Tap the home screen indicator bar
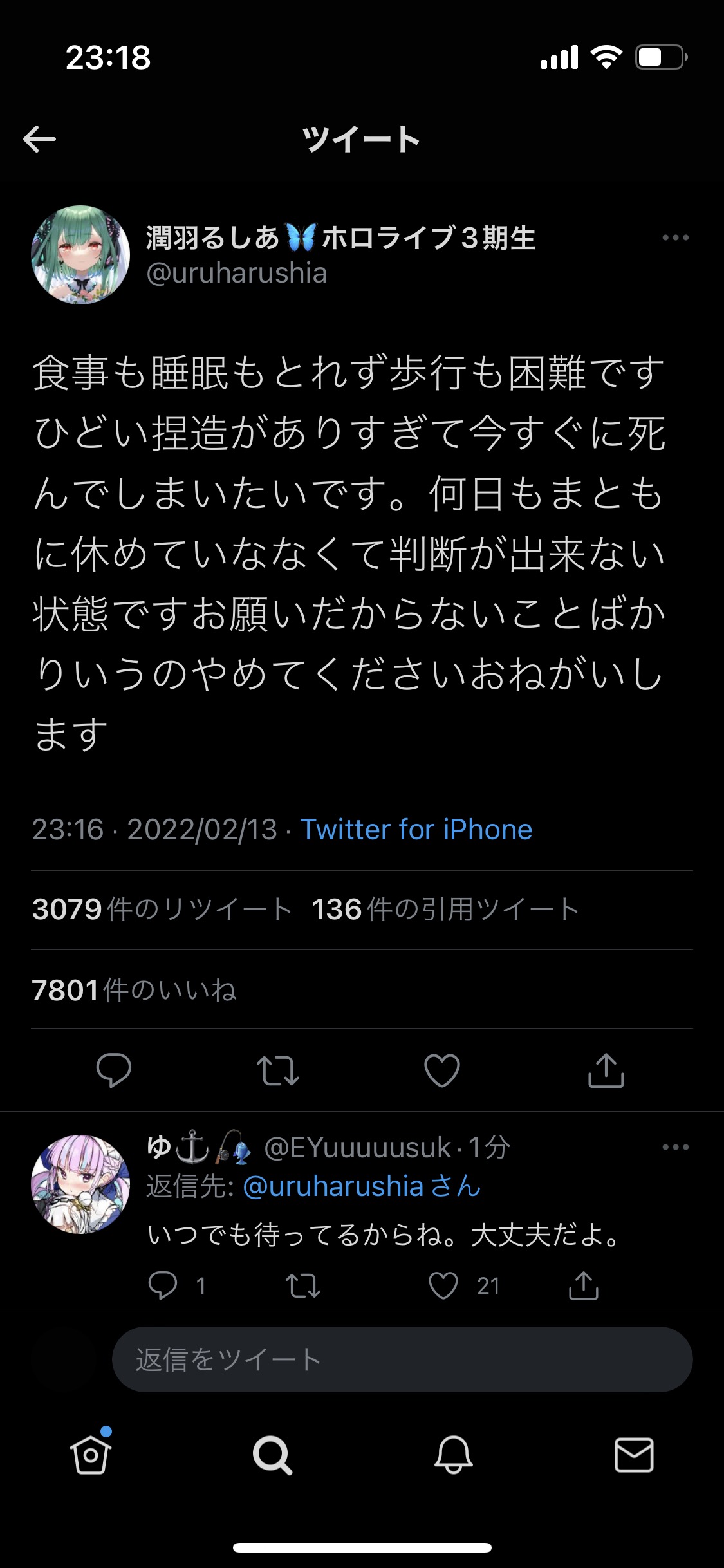Image resolution: width=724 pixels, height=1568 pixels. [x=362, y=1548]
